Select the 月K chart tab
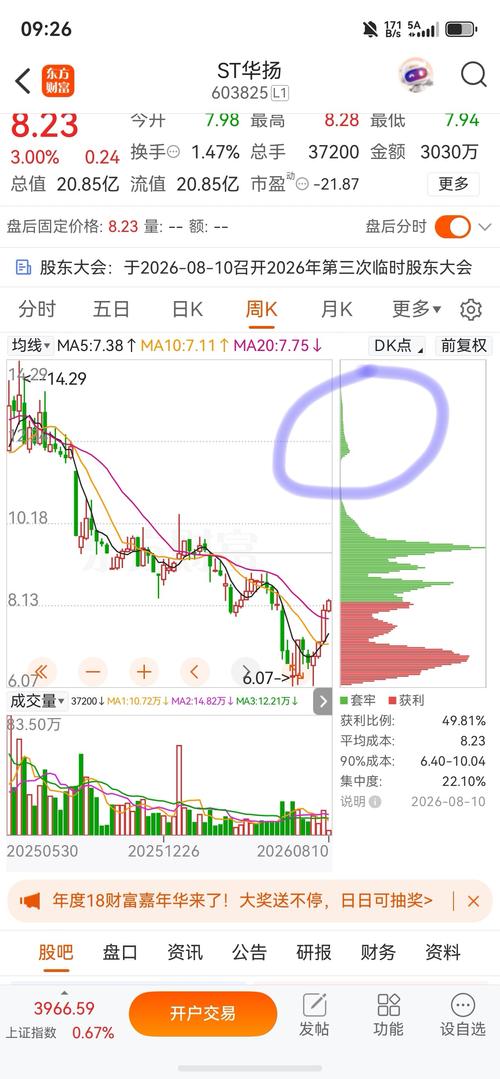 click(x=336, y=309)
